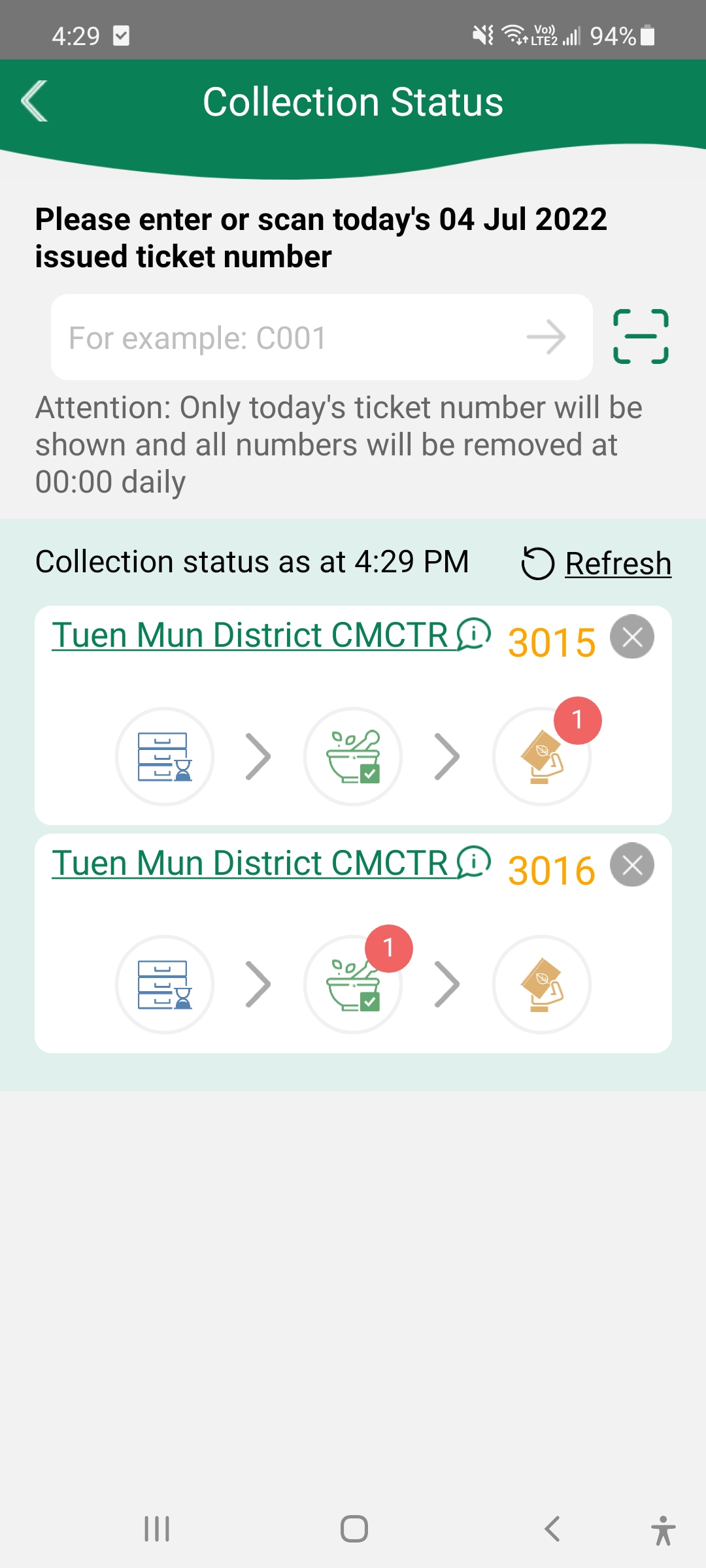
Task: Open Tuen Mun District CMCTR link for ticket 3015
Action: 251,635
